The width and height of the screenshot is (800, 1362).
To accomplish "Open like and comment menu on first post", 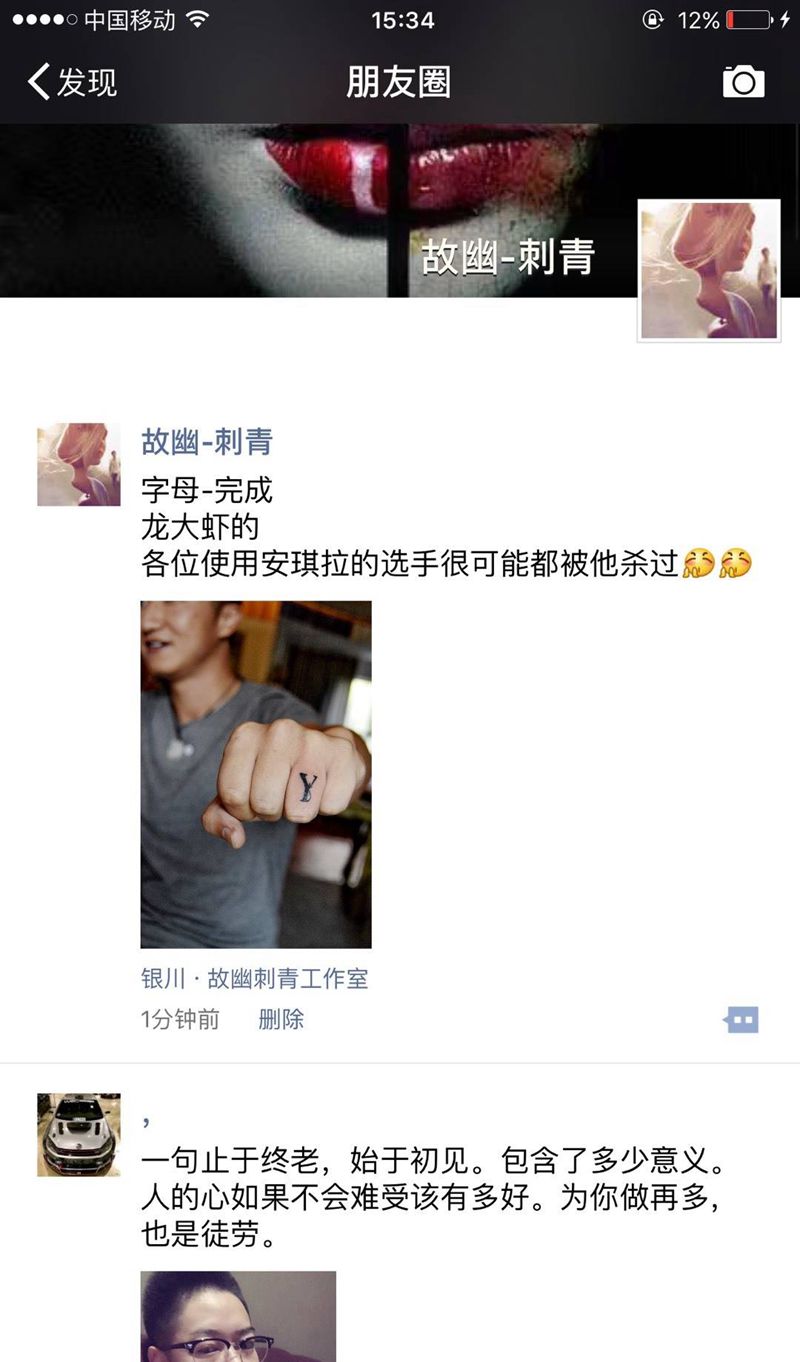I will (741, 1020).
